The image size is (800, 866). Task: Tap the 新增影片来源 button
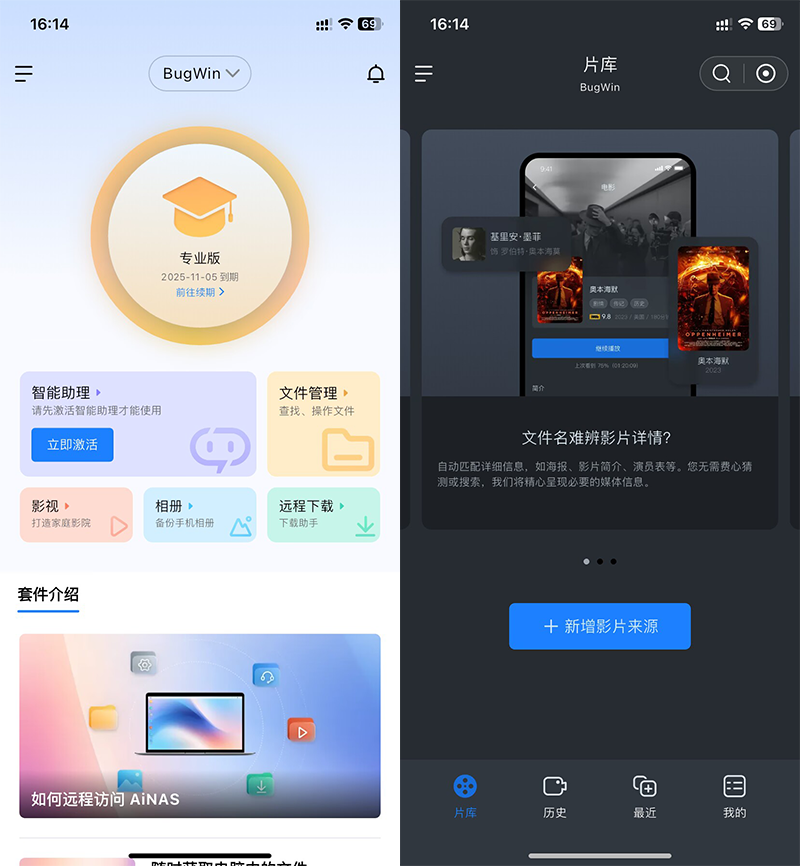point(600,626)
